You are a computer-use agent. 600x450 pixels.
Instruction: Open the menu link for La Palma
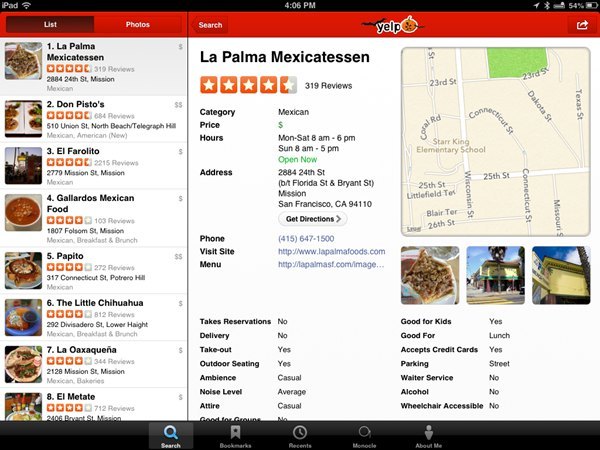(331, 264)
